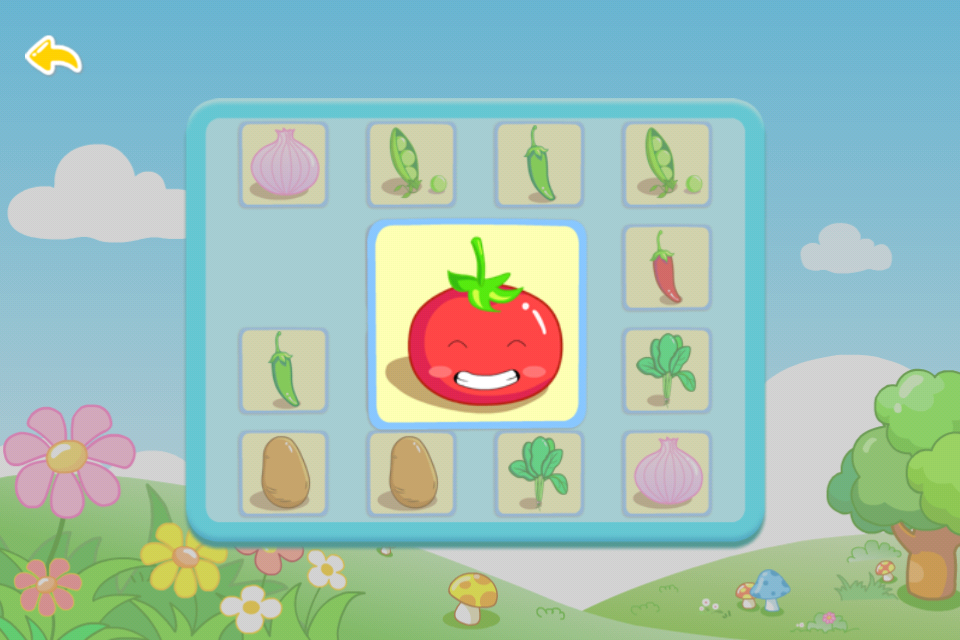The height and width of the screenshot is (640, 960).
Task: Flip the spinach tile between potato and onion
Action: [539, 473]
